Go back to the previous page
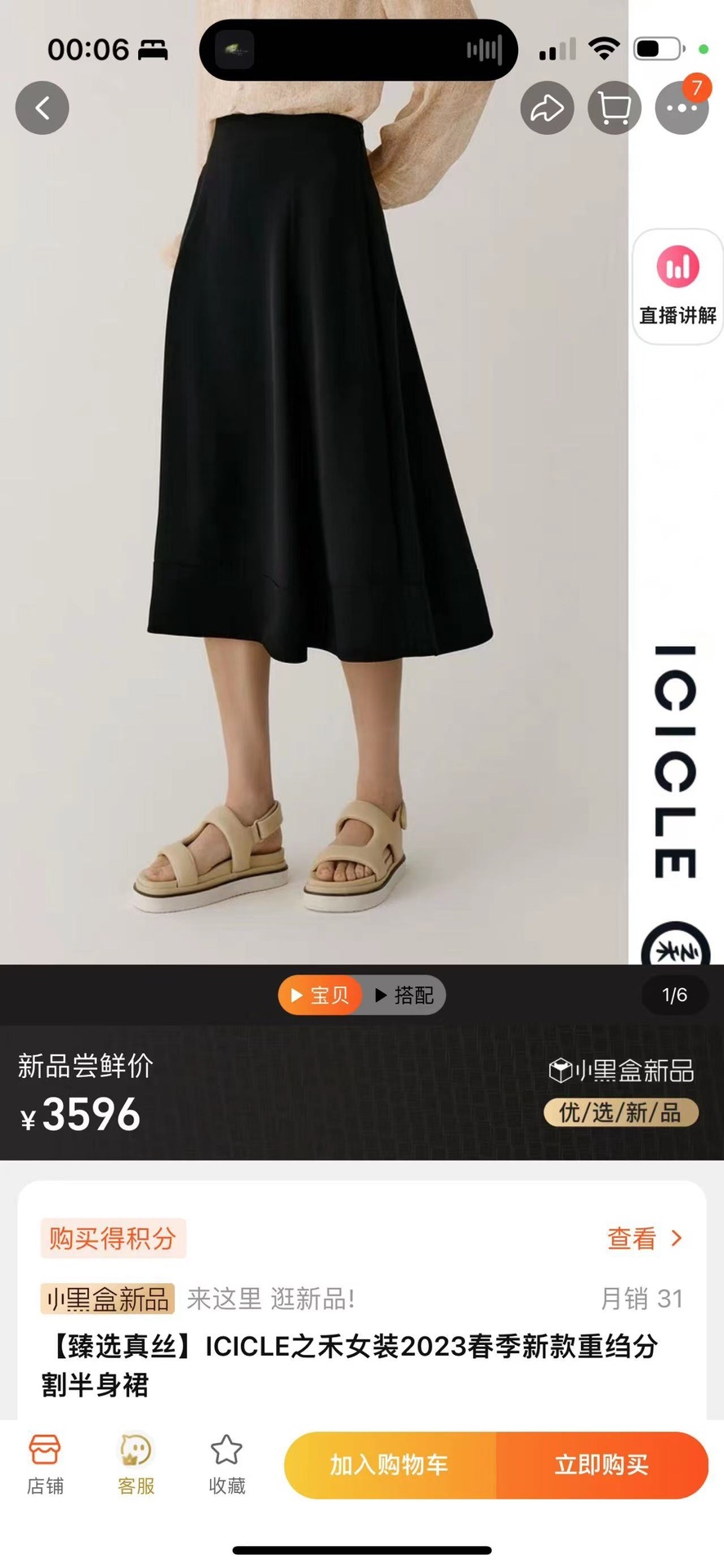Image resolution: width=724 pixels, height=1568 pixels. (x=42, y=108)
